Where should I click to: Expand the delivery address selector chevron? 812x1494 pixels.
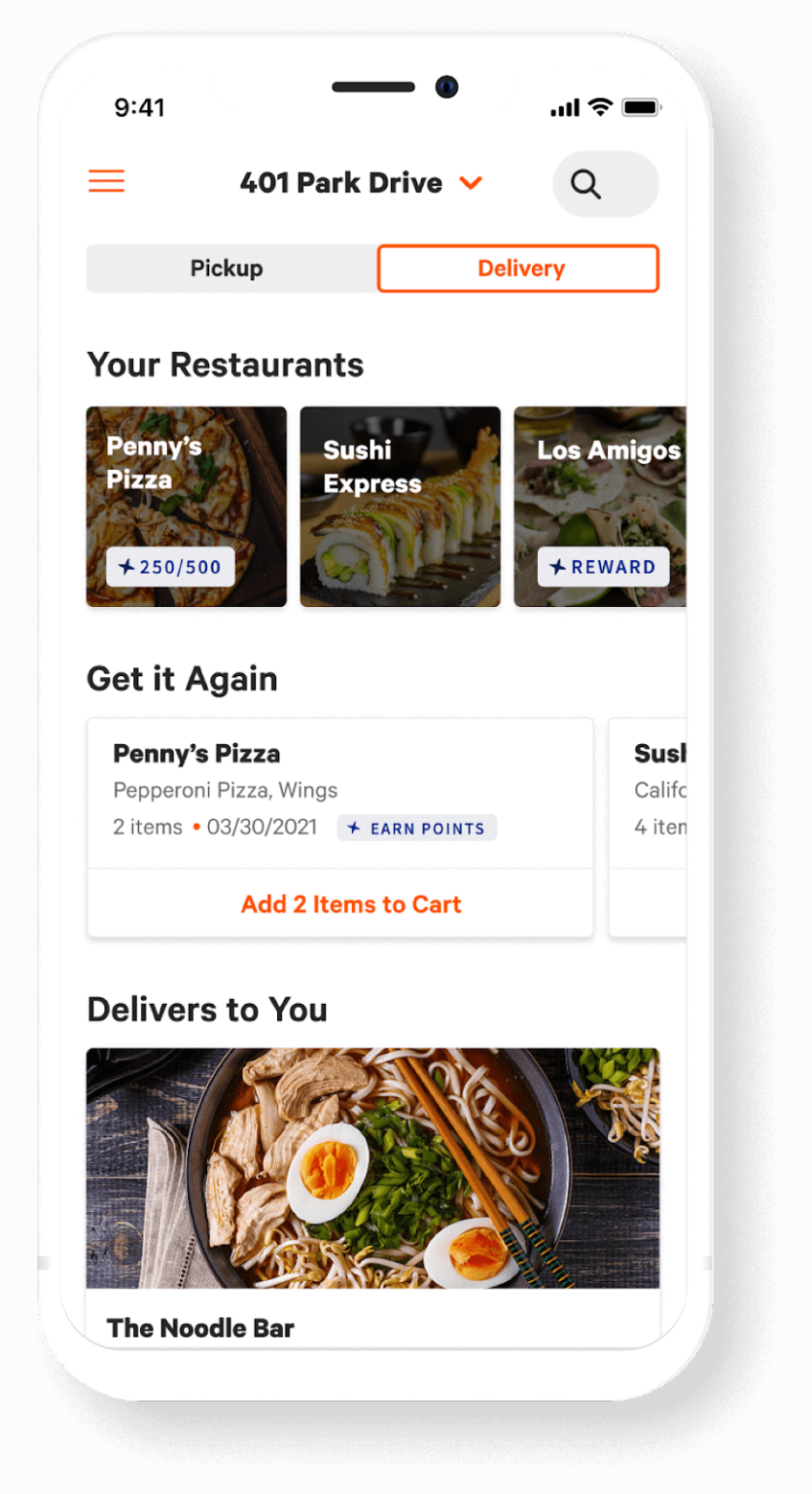473,182
